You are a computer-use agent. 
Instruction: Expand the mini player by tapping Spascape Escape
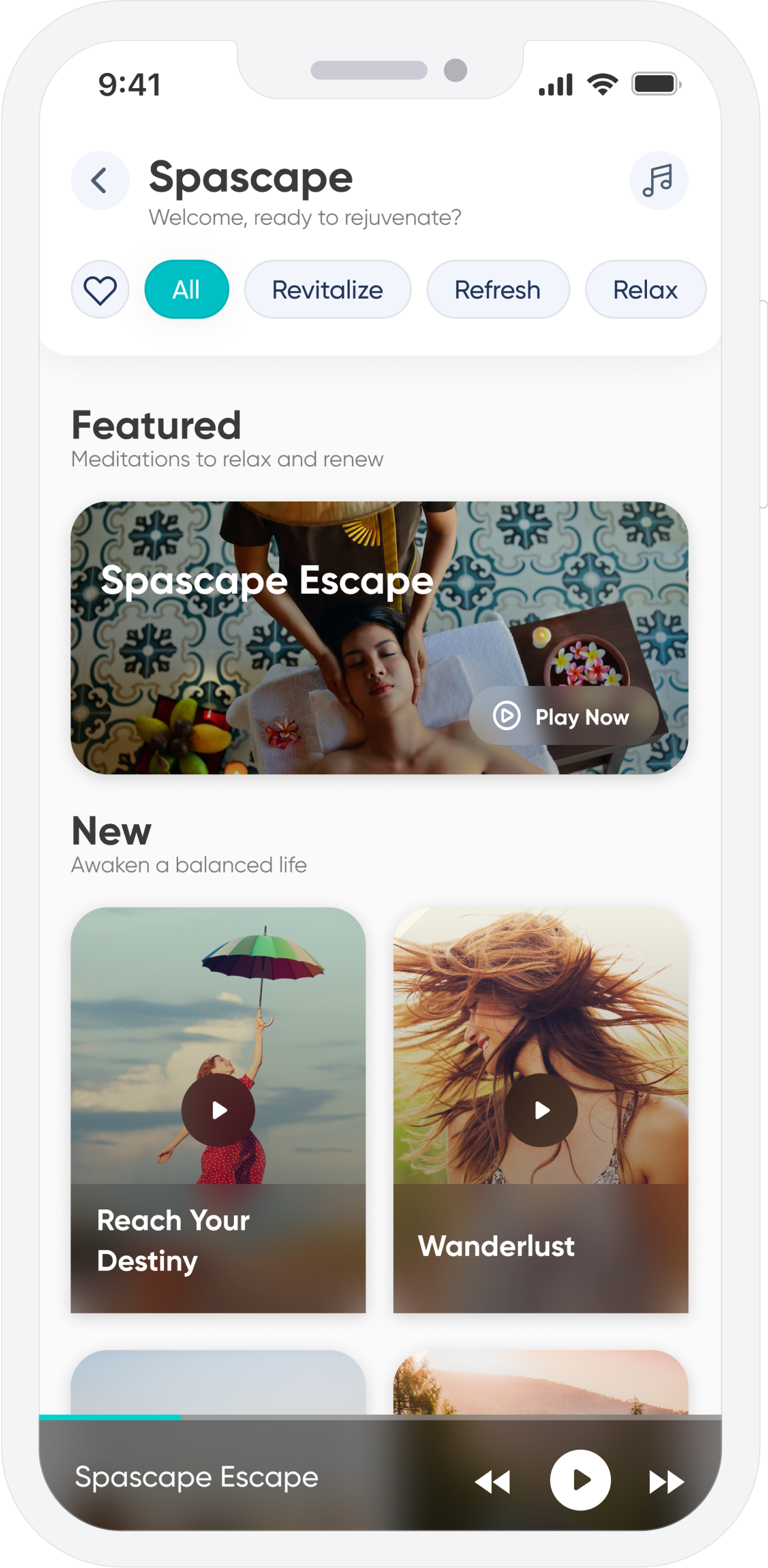pos(195,1477)
